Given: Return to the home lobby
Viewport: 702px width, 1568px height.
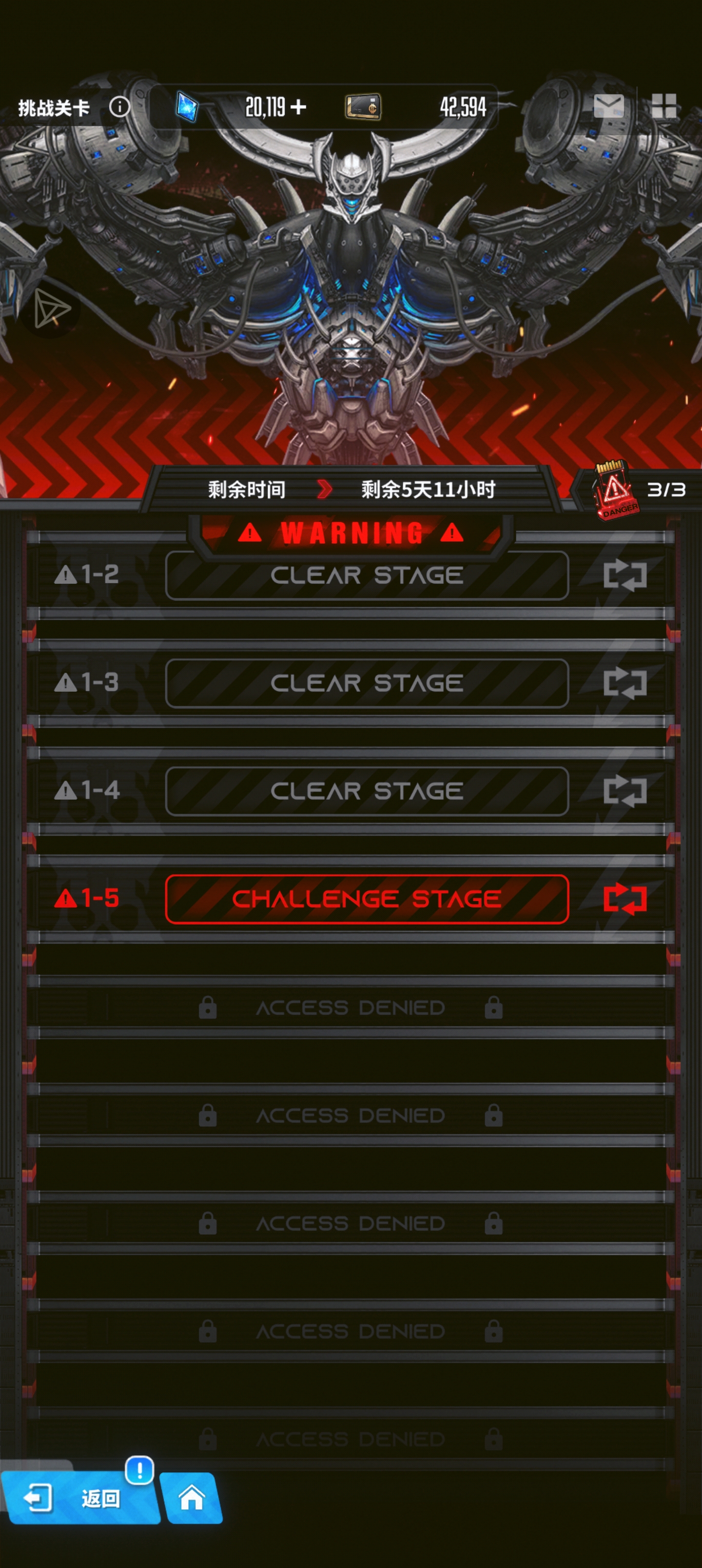Looking at the screenshot, I should pyautogui.click(x=192, y=1498).
